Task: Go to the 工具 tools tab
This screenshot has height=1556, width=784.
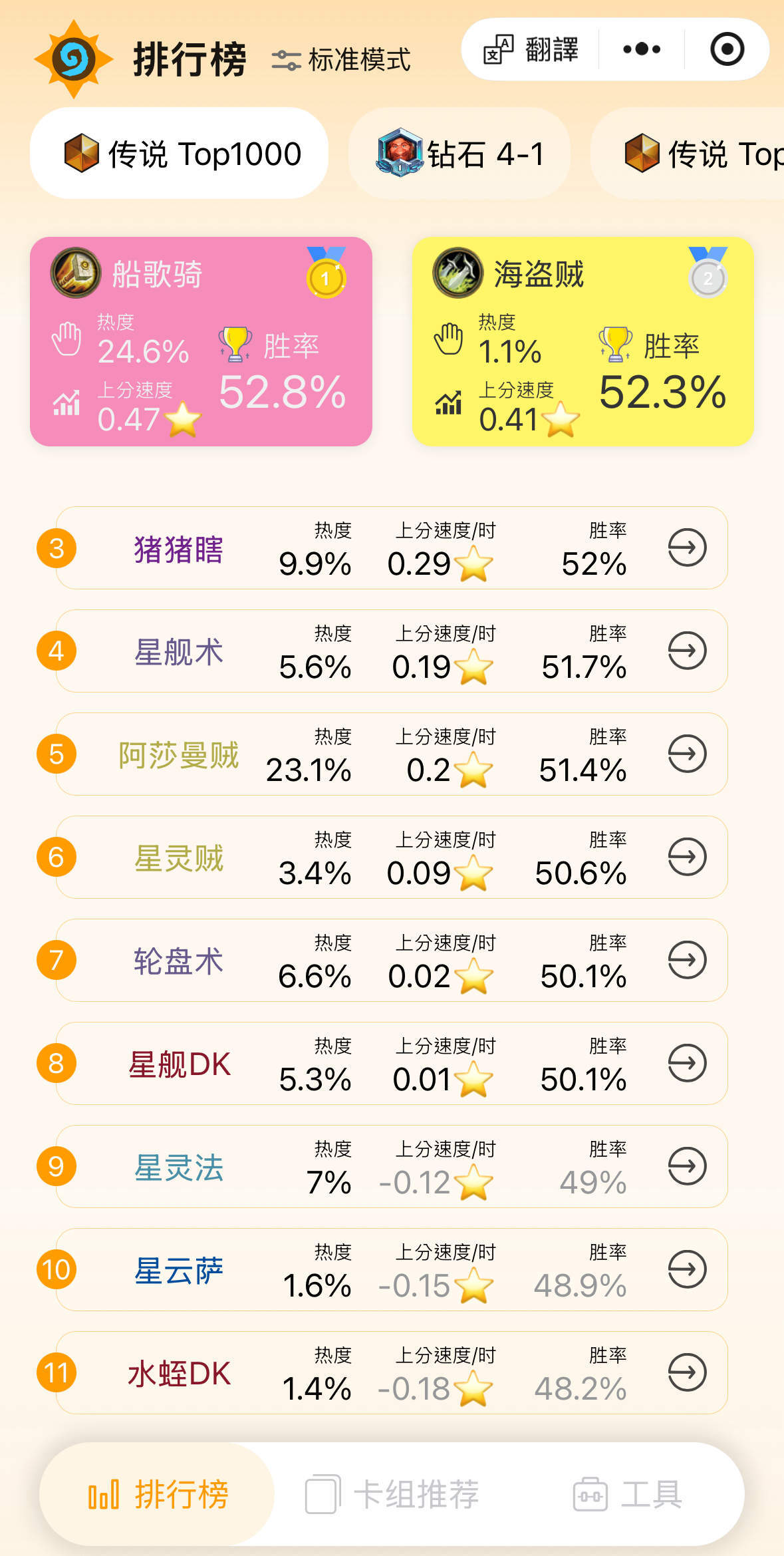Action: [628, 1494]
